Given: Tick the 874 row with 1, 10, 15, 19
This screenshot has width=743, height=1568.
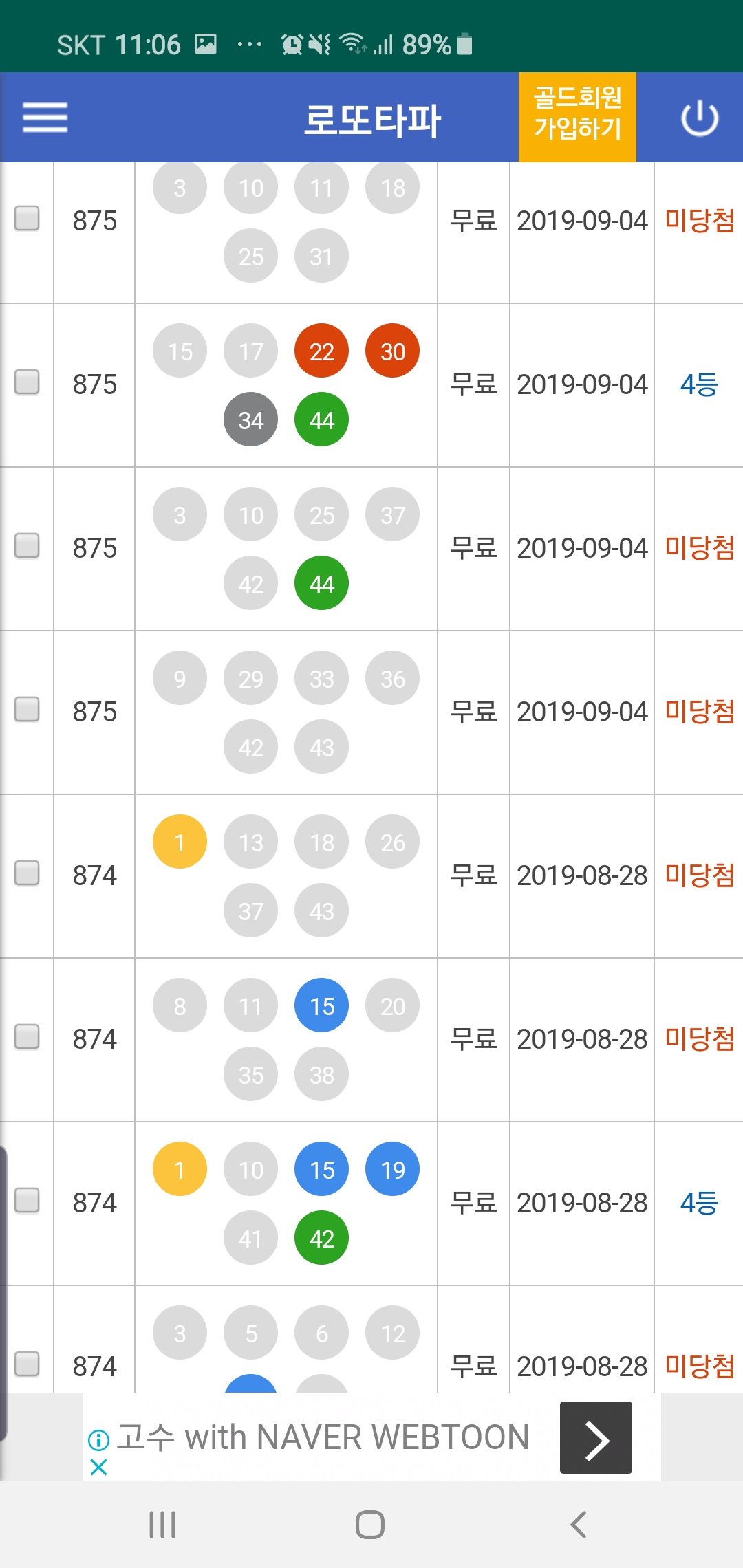Looking at the screenshot, I should [x=27, y=1201].
